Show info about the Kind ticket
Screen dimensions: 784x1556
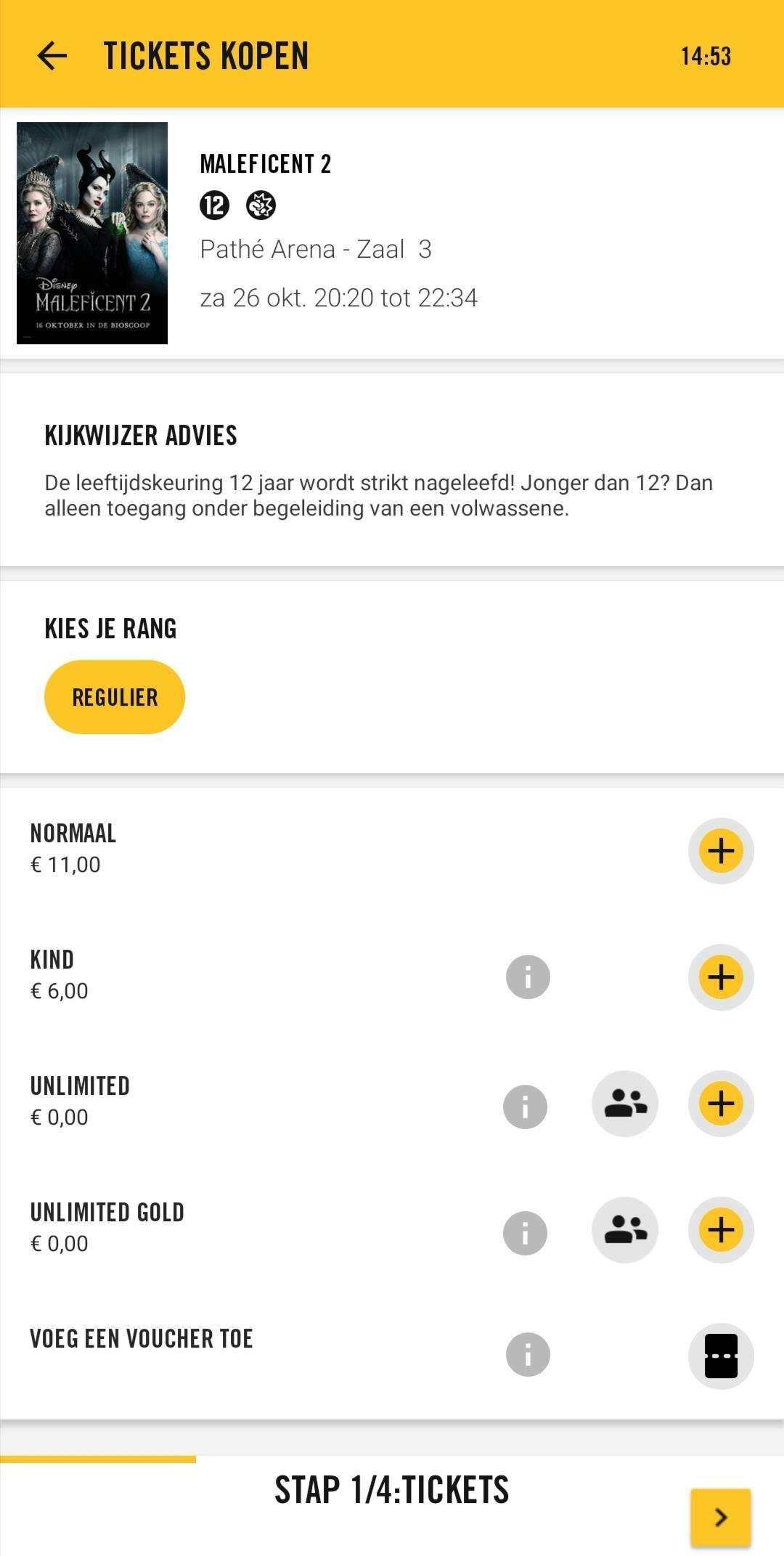(528, 977)
